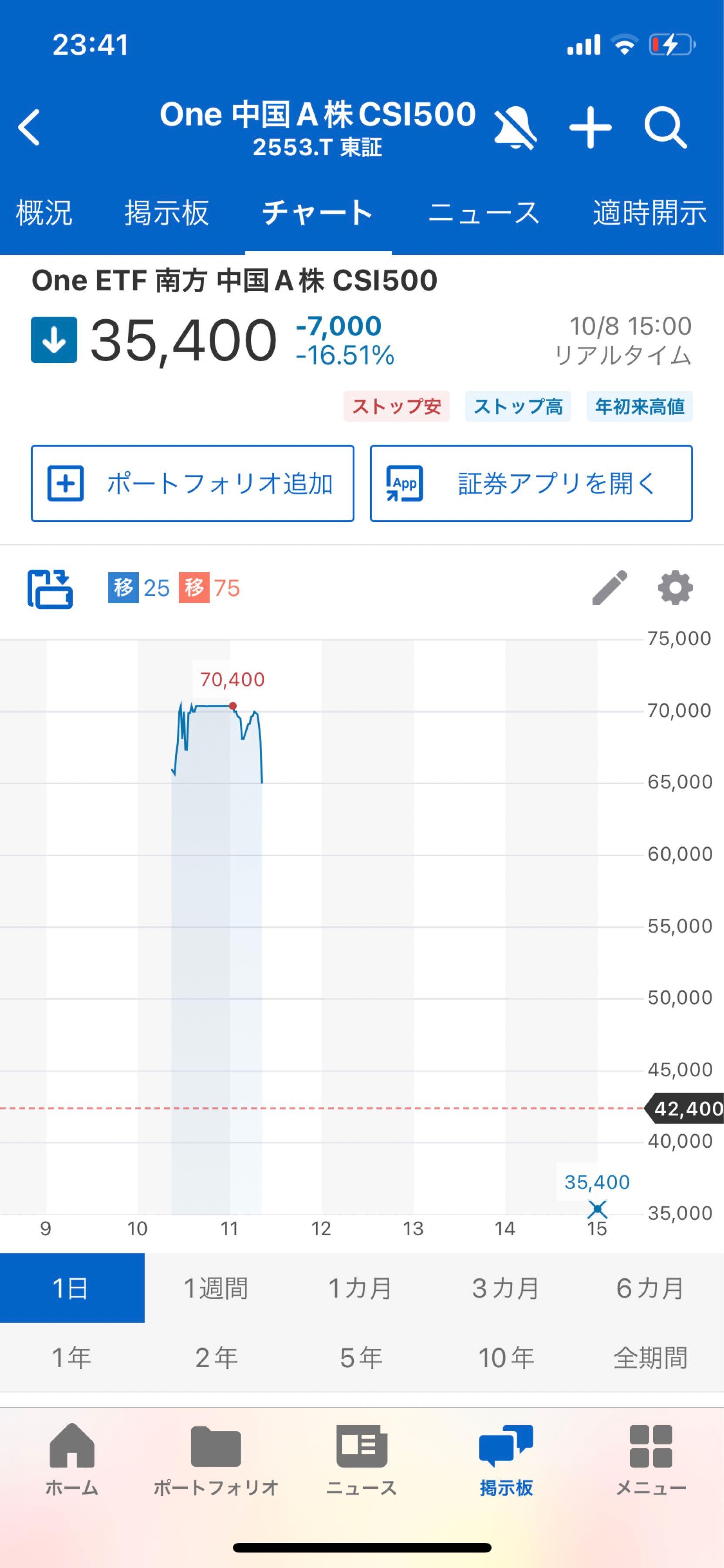
Task: Open the ニュース top tab
Action: pyautogui.click(x=484, y=213)
